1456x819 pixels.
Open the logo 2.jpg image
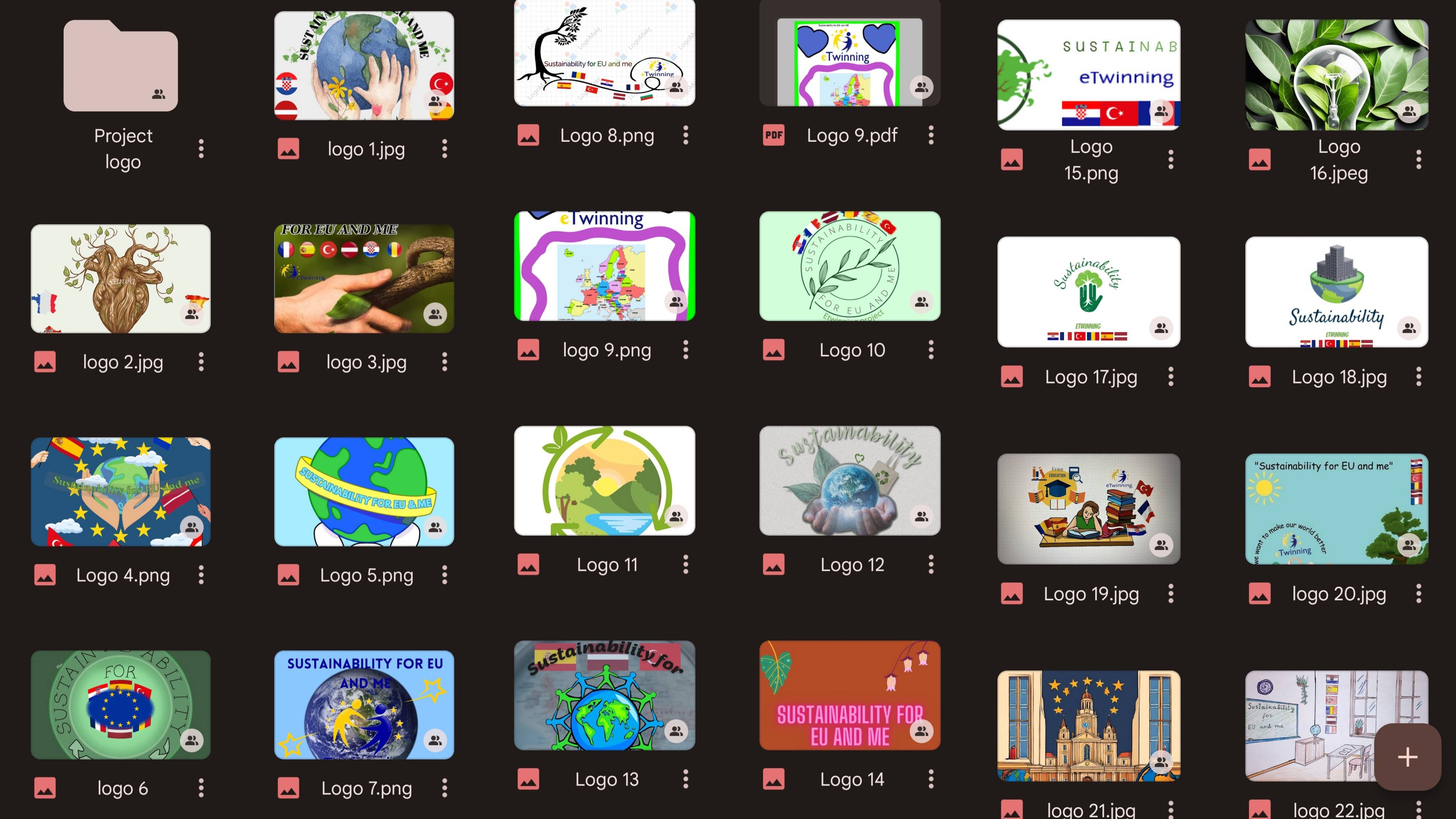pos(121,279)
